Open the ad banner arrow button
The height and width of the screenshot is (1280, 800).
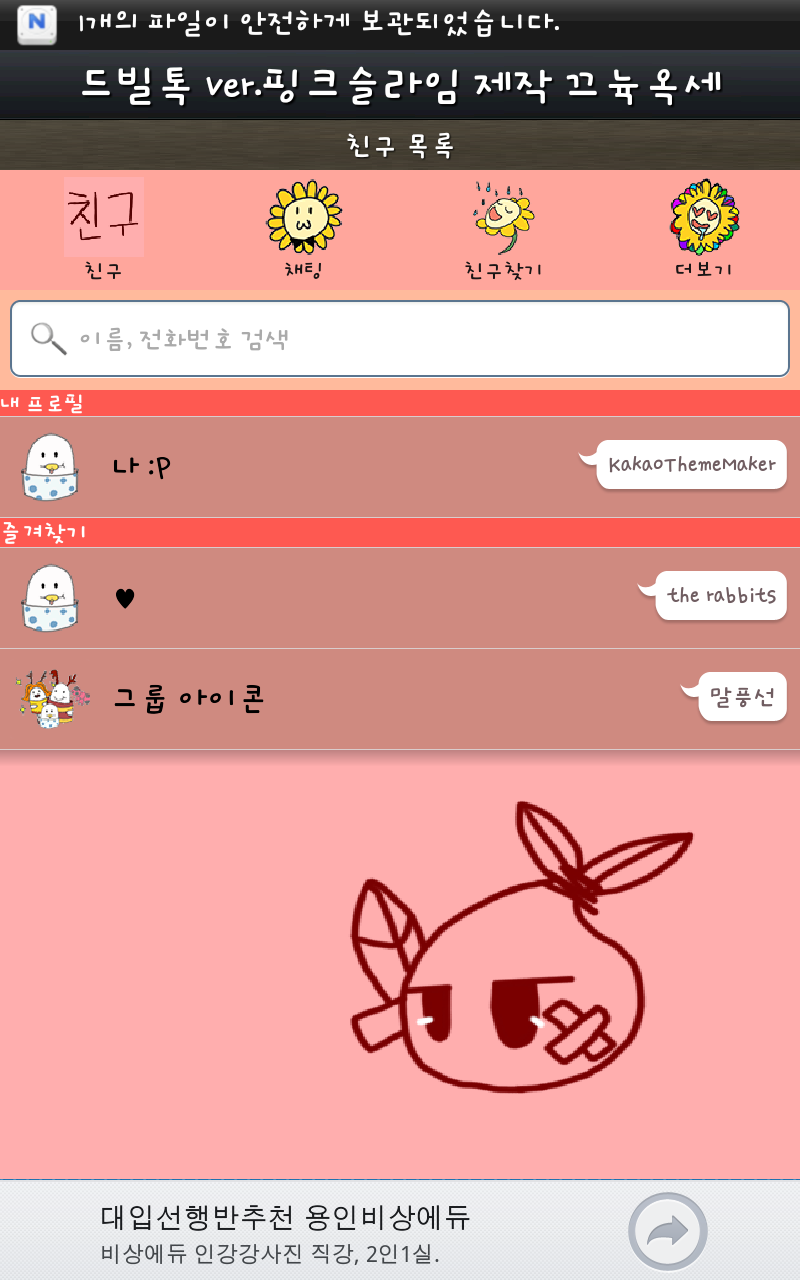pyautogui.click(x=667, y=1231)
